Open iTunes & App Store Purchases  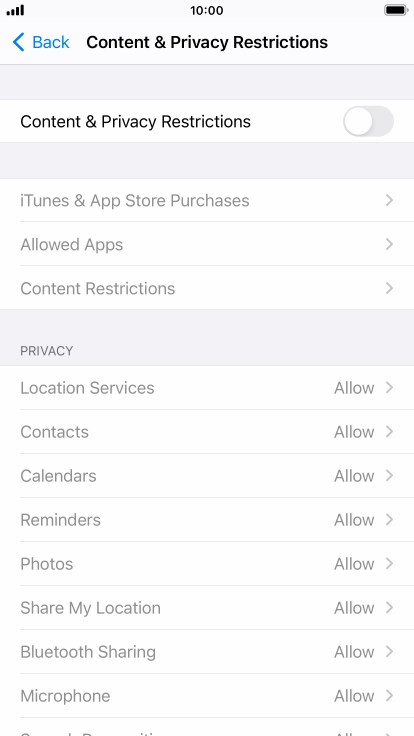pos(207,200)
